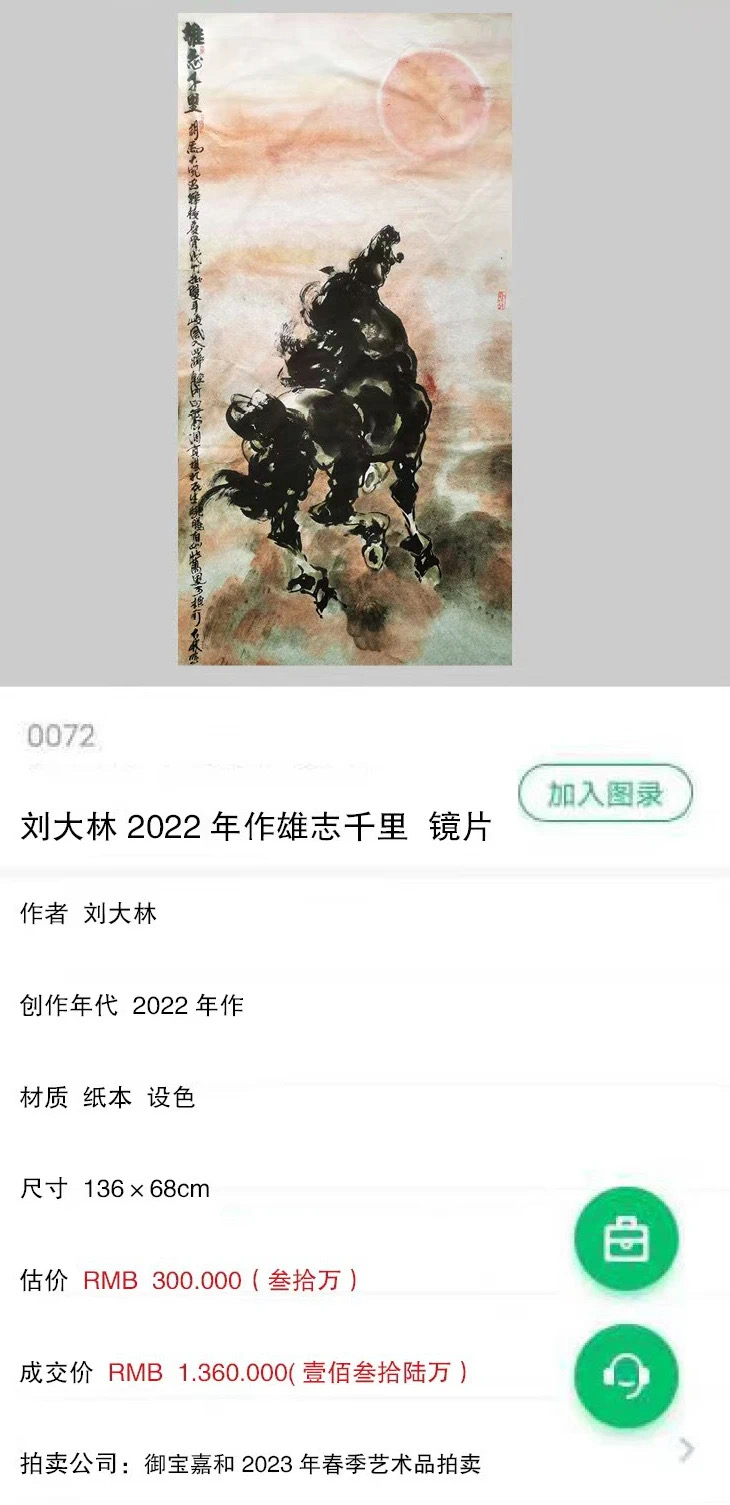Contact customer service via headset button
The width and height of the screenshot is (730, 1505).
[626, 1375]
